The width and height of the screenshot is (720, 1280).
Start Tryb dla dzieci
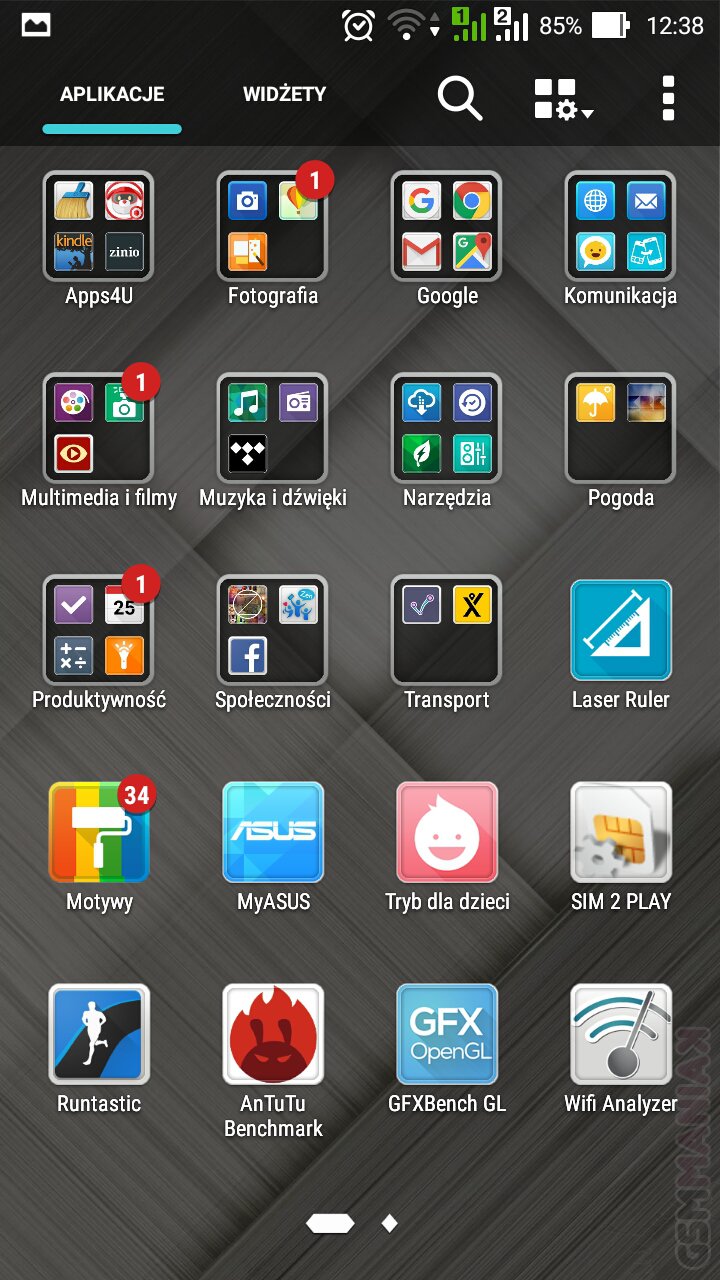[x=447, y=833]
